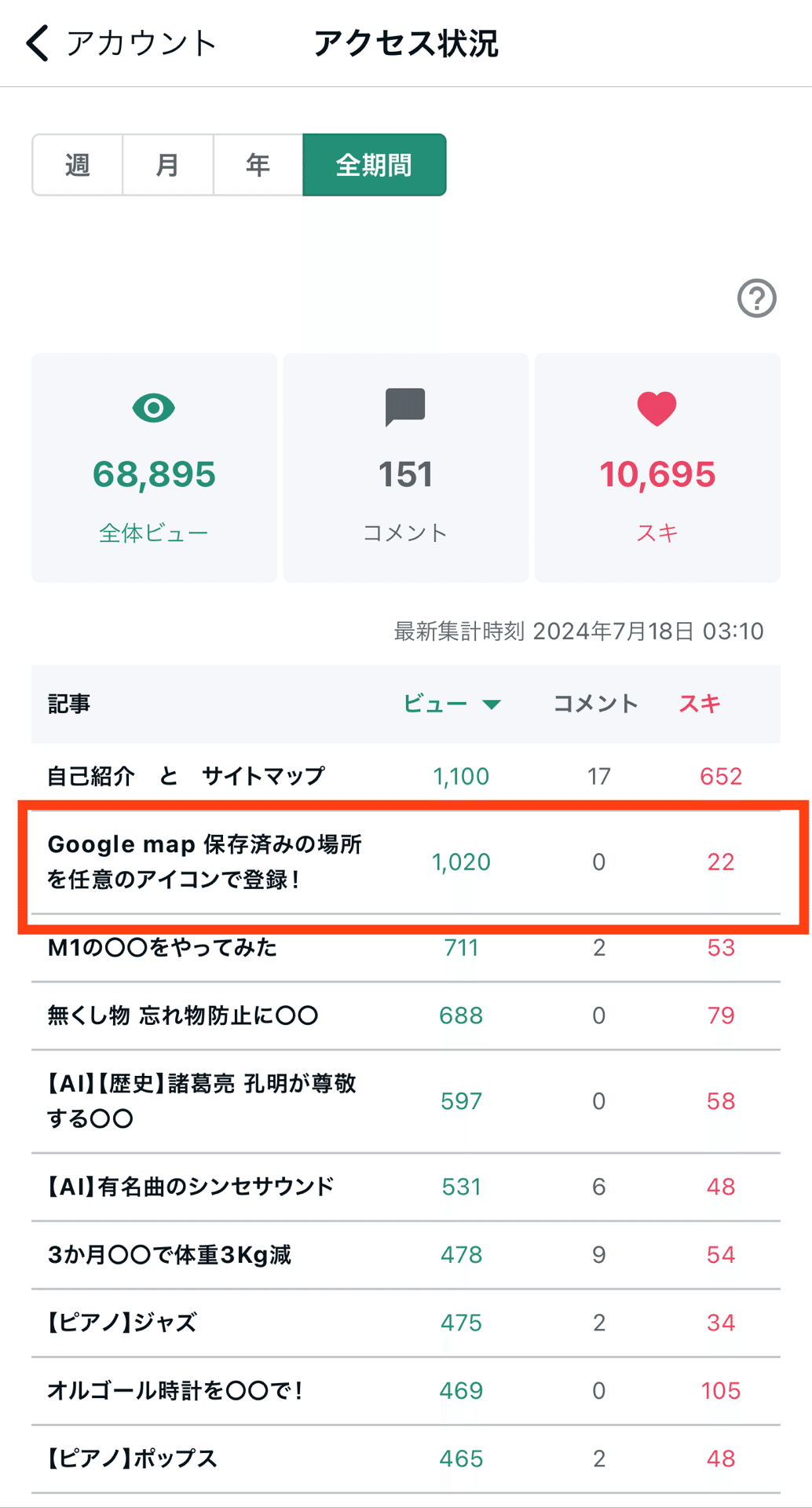Tap the comment bubble icon above コメント

click(405, 408)
